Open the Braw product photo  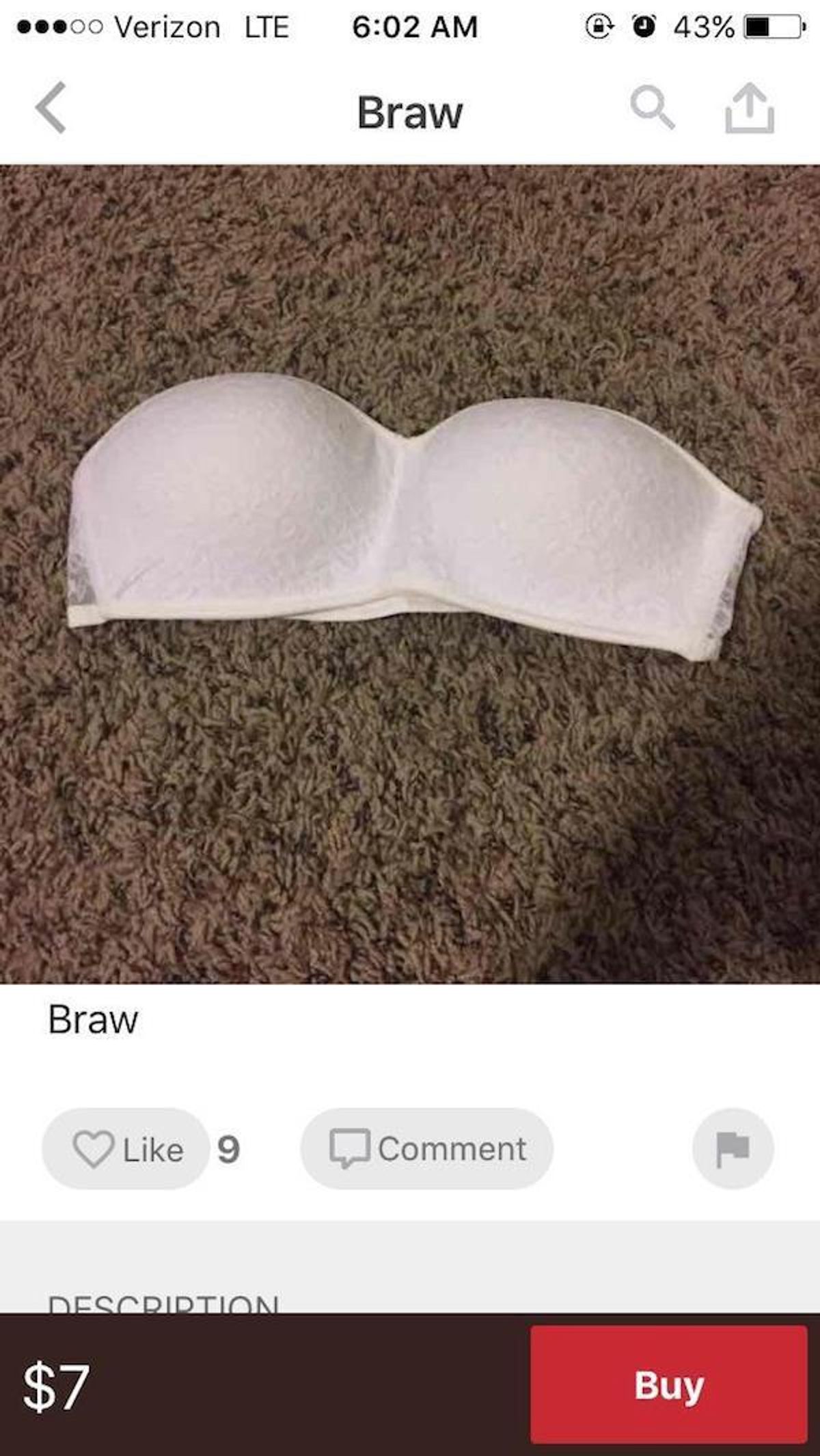[x=410, y=573]
